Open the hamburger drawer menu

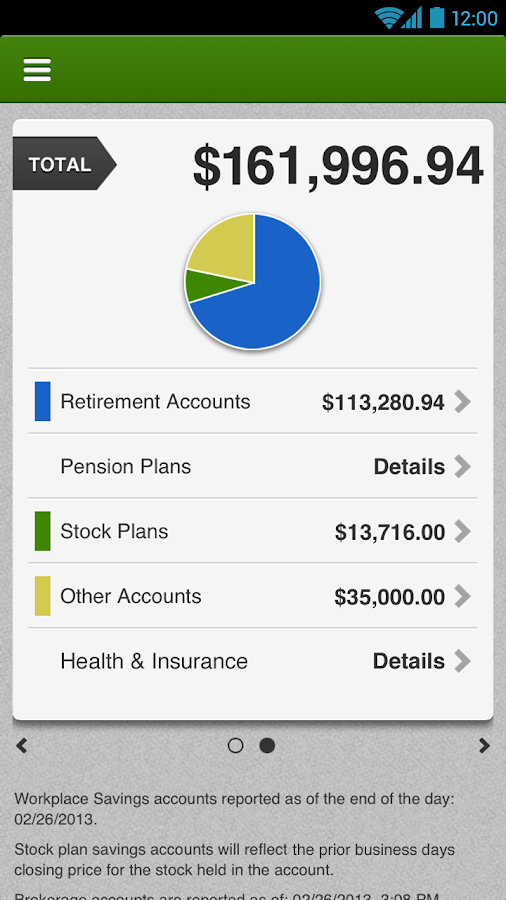pyautogui.click(x=37, y=69)
